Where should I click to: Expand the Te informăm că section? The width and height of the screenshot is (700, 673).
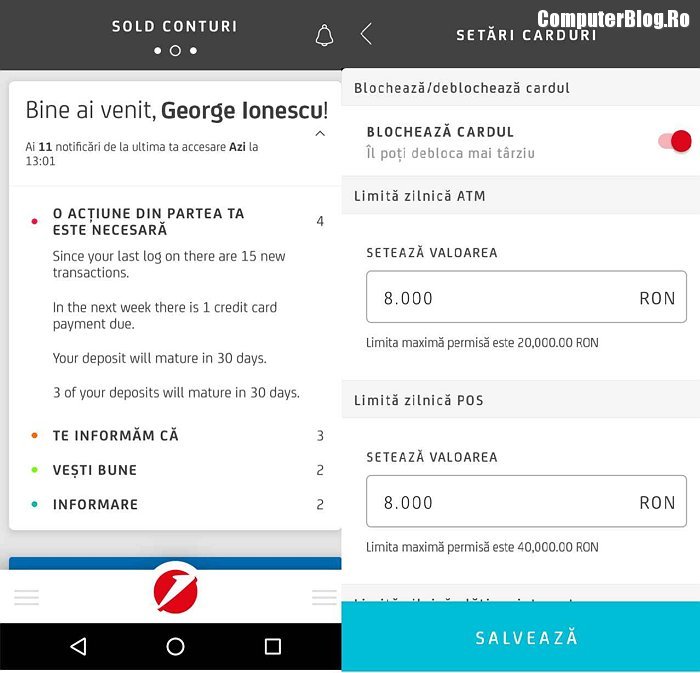pyautogui.click(x=176, y=436)
